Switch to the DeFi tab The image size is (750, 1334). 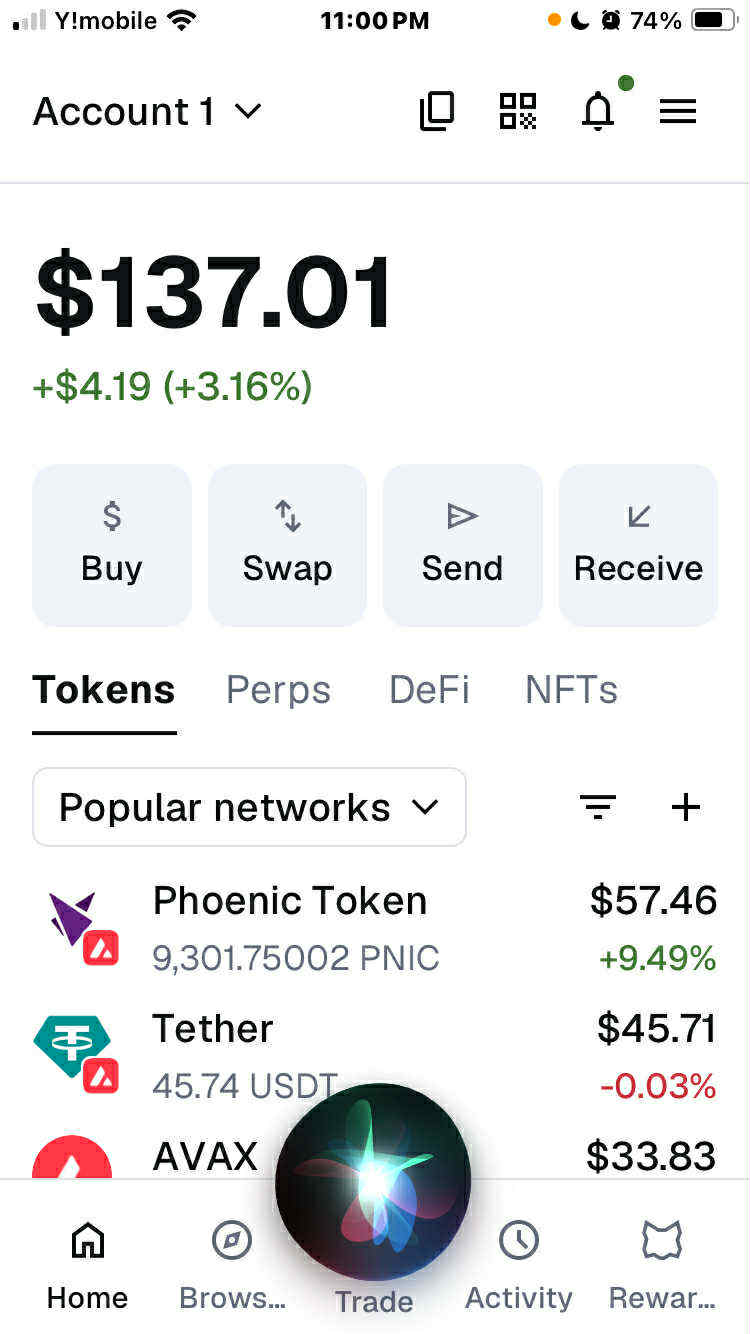(x=429, y=690)
